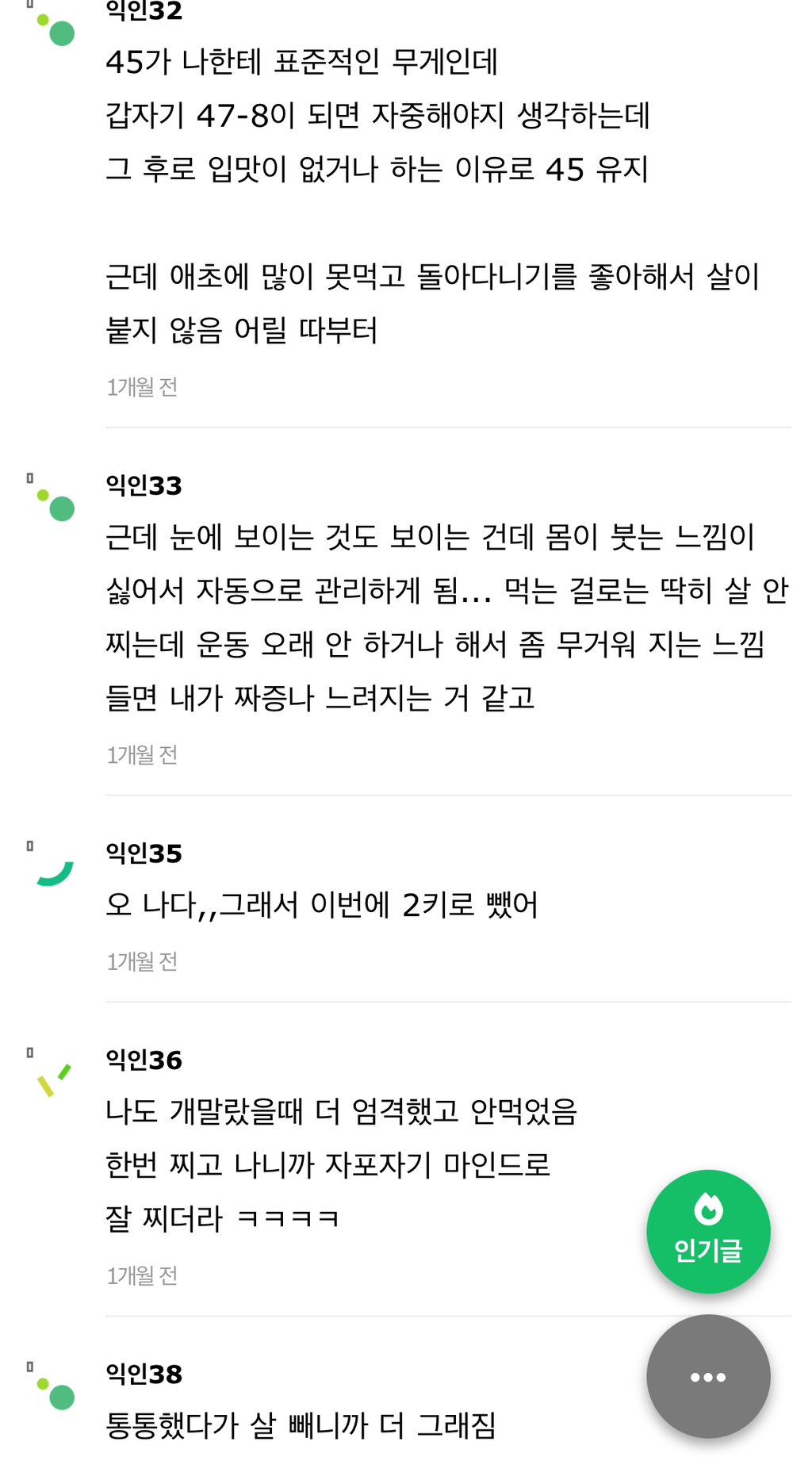Viewport: 812px width, 1457px height.
Task: Expand the hidden actions via ellipsis button
Action: (x=708, y=1378)
